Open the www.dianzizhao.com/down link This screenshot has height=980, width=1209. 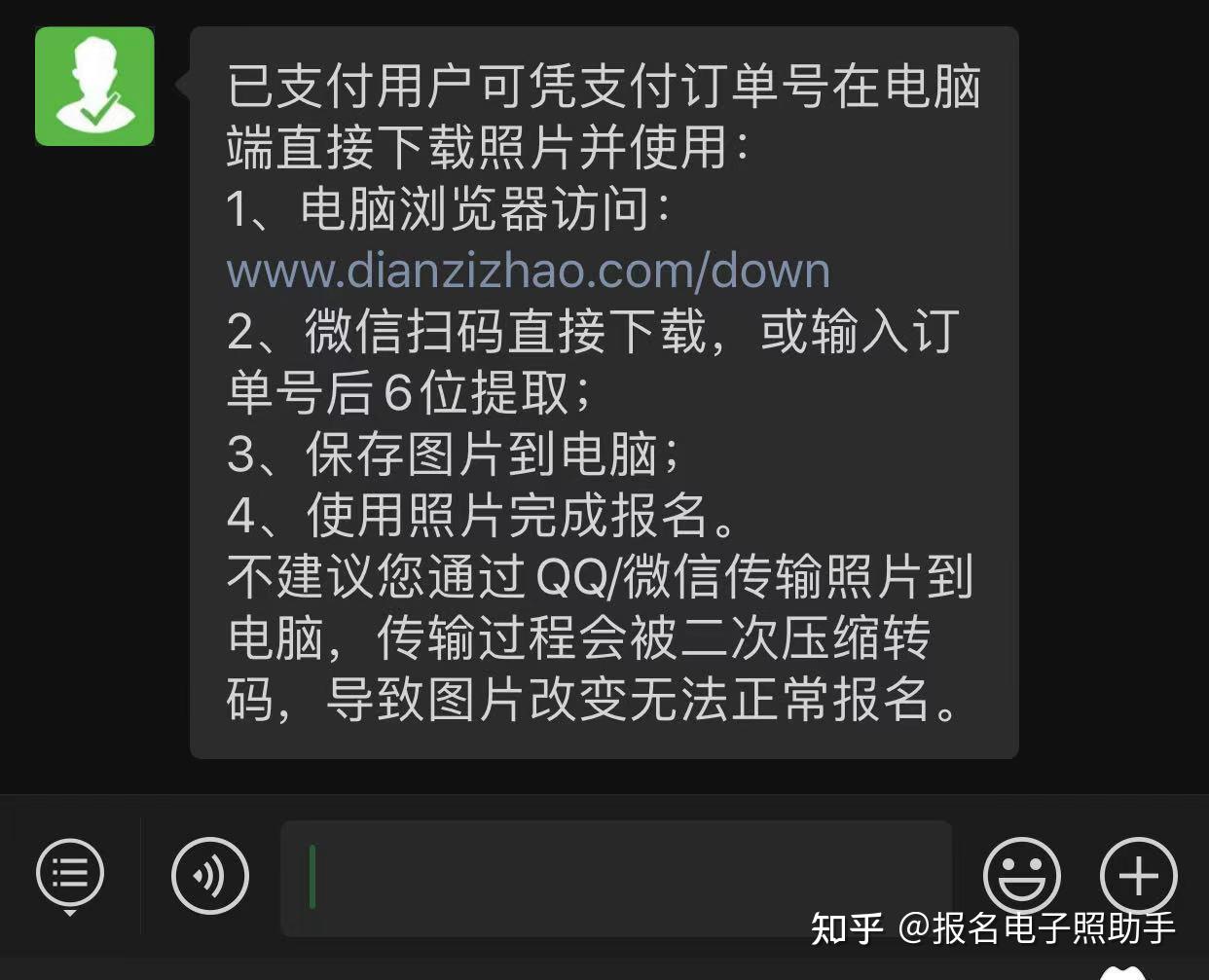pos(528,272)
